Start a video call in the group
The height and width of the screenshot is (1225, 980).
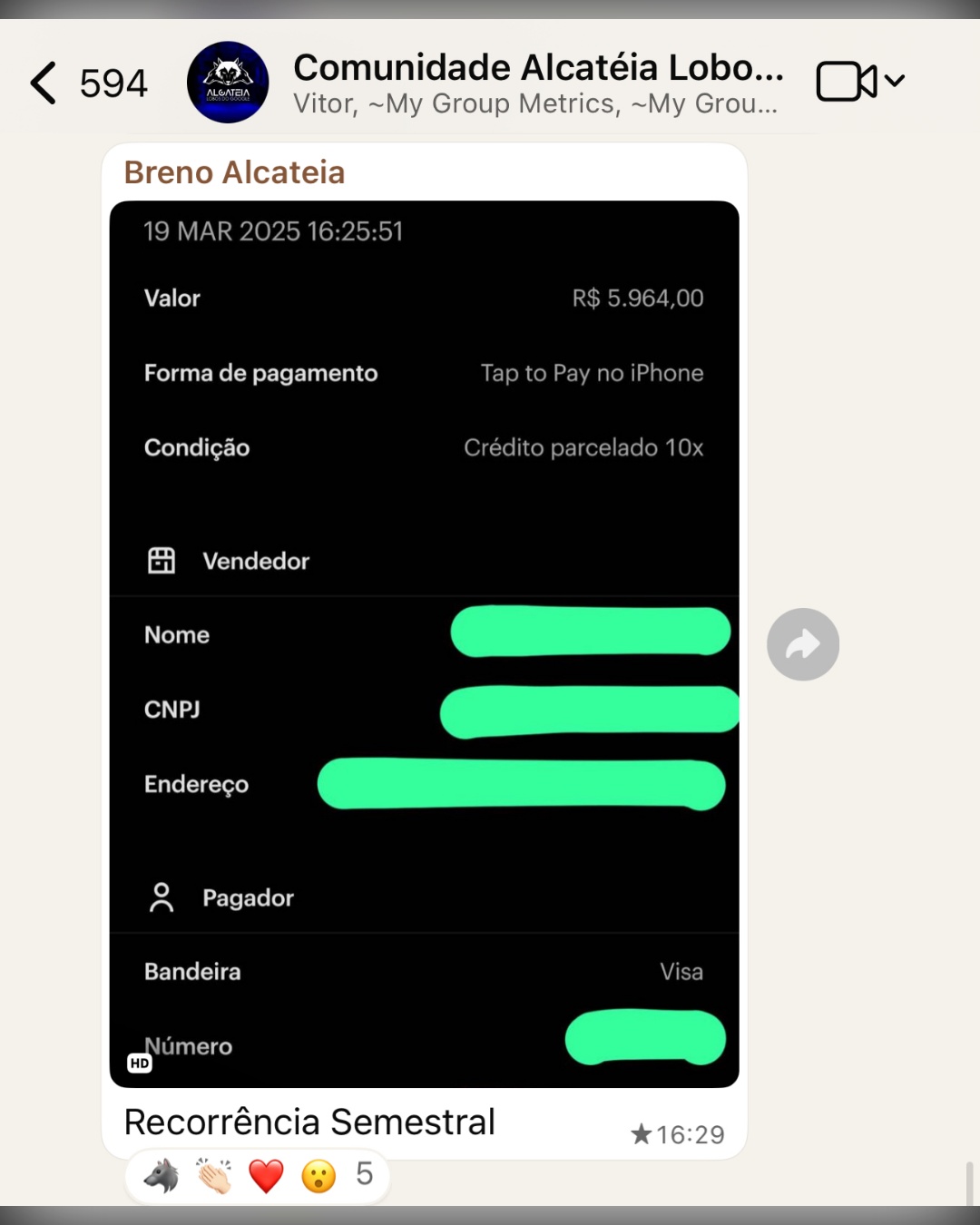pyautogui.click(x=848, y=82)
